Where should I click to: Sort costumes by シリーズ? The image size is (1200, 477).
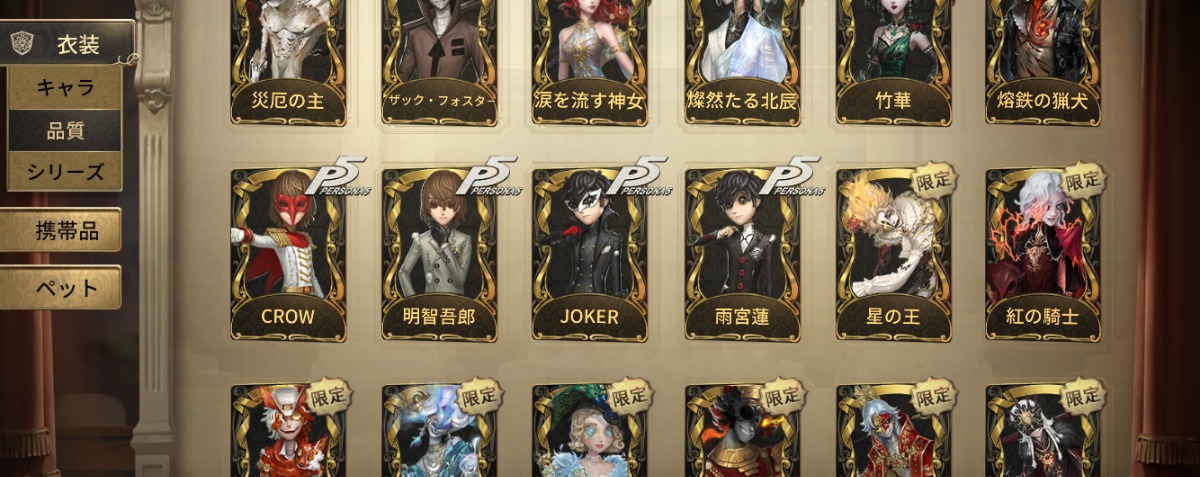point(65,172)
